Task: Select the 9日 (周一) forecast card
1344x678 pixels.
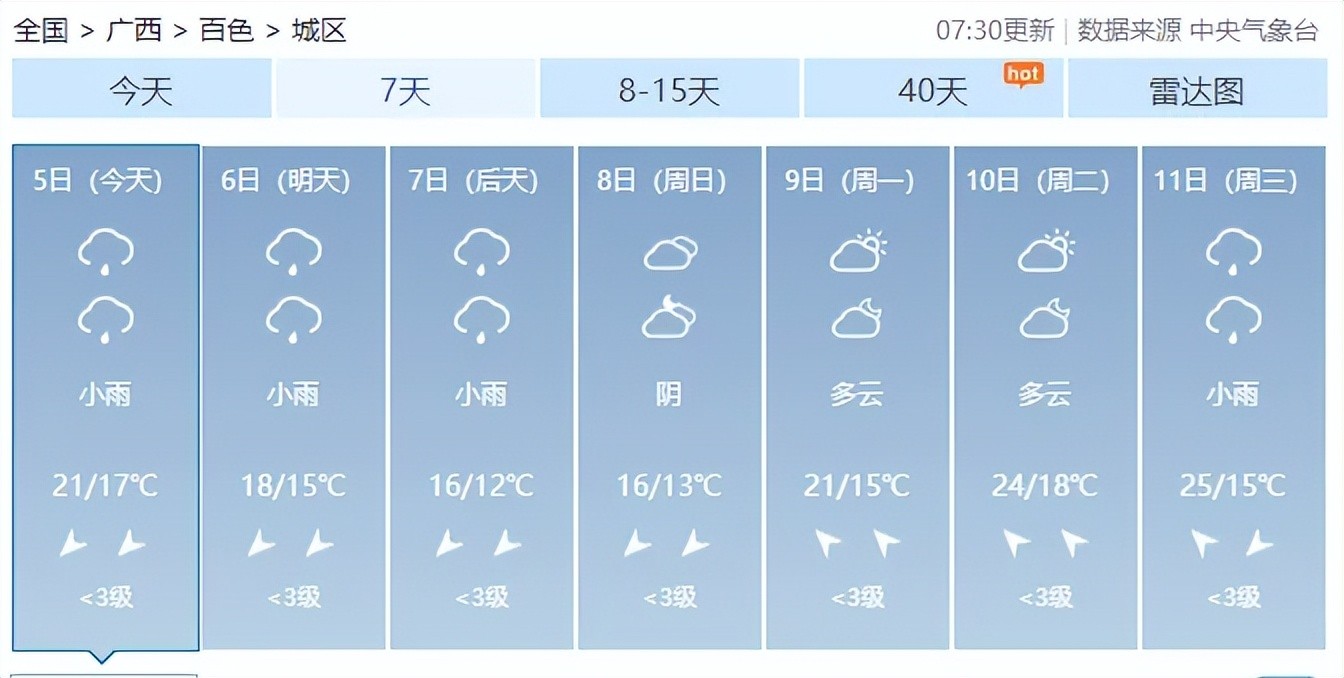Action: (x=857, y=396)
